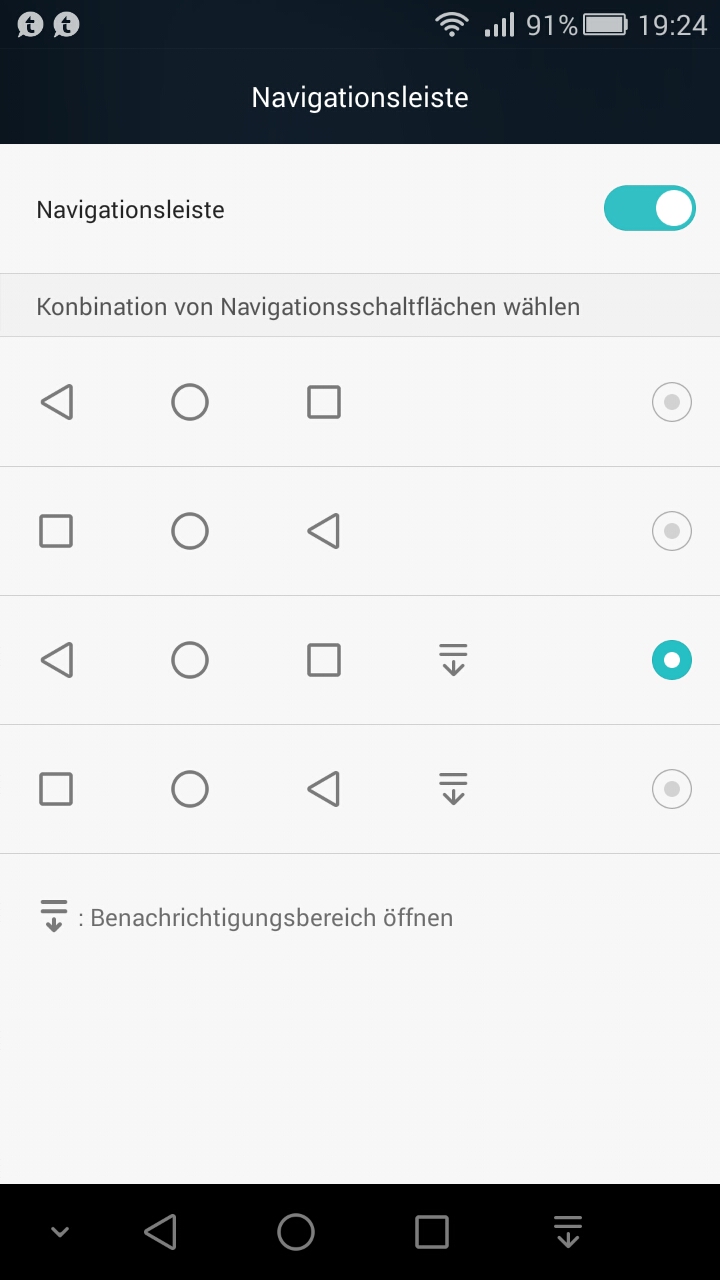
Task: Select the back, home, recents combination without notification button
Action: (x=360, y=402)
